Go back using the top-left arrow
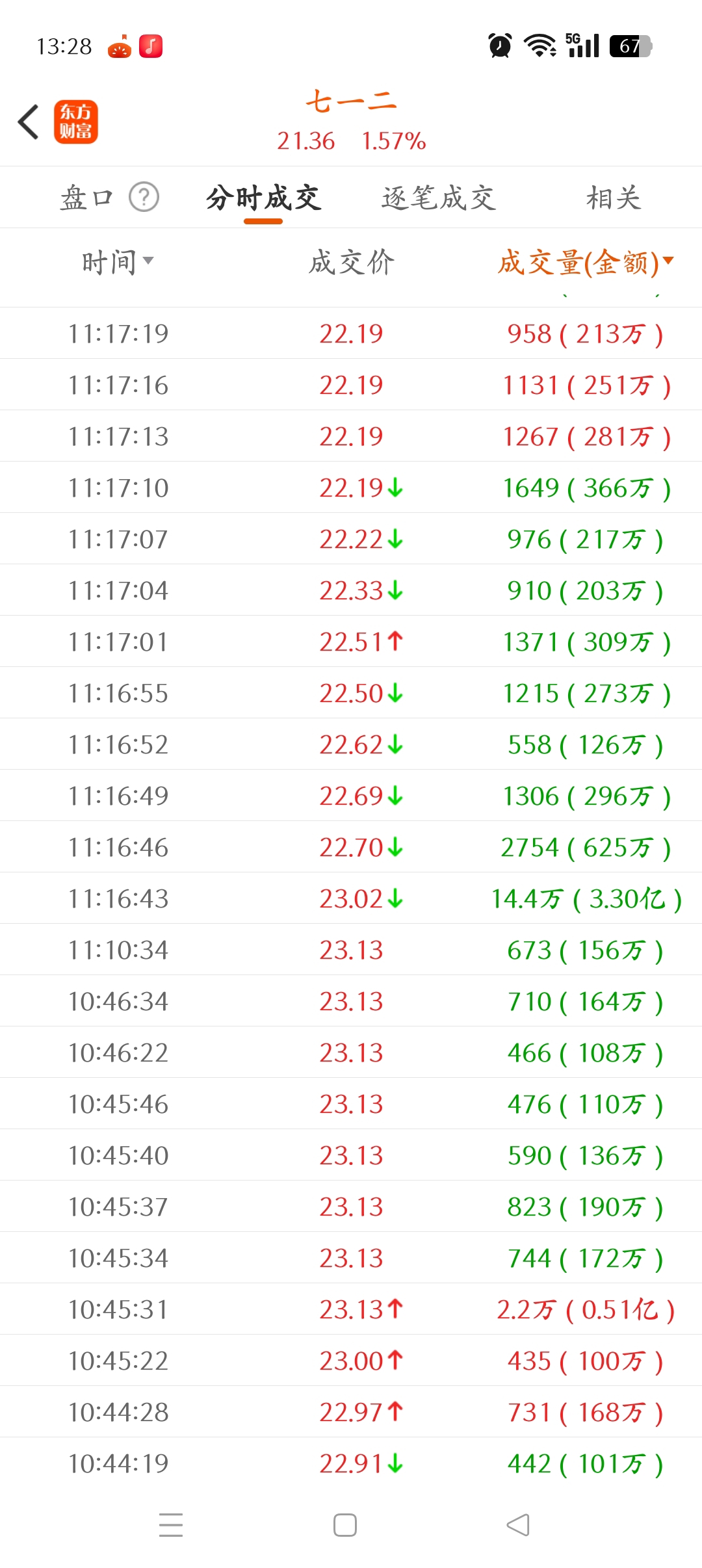The height and width of the screenshot is (1568, 702). [29, 122]
